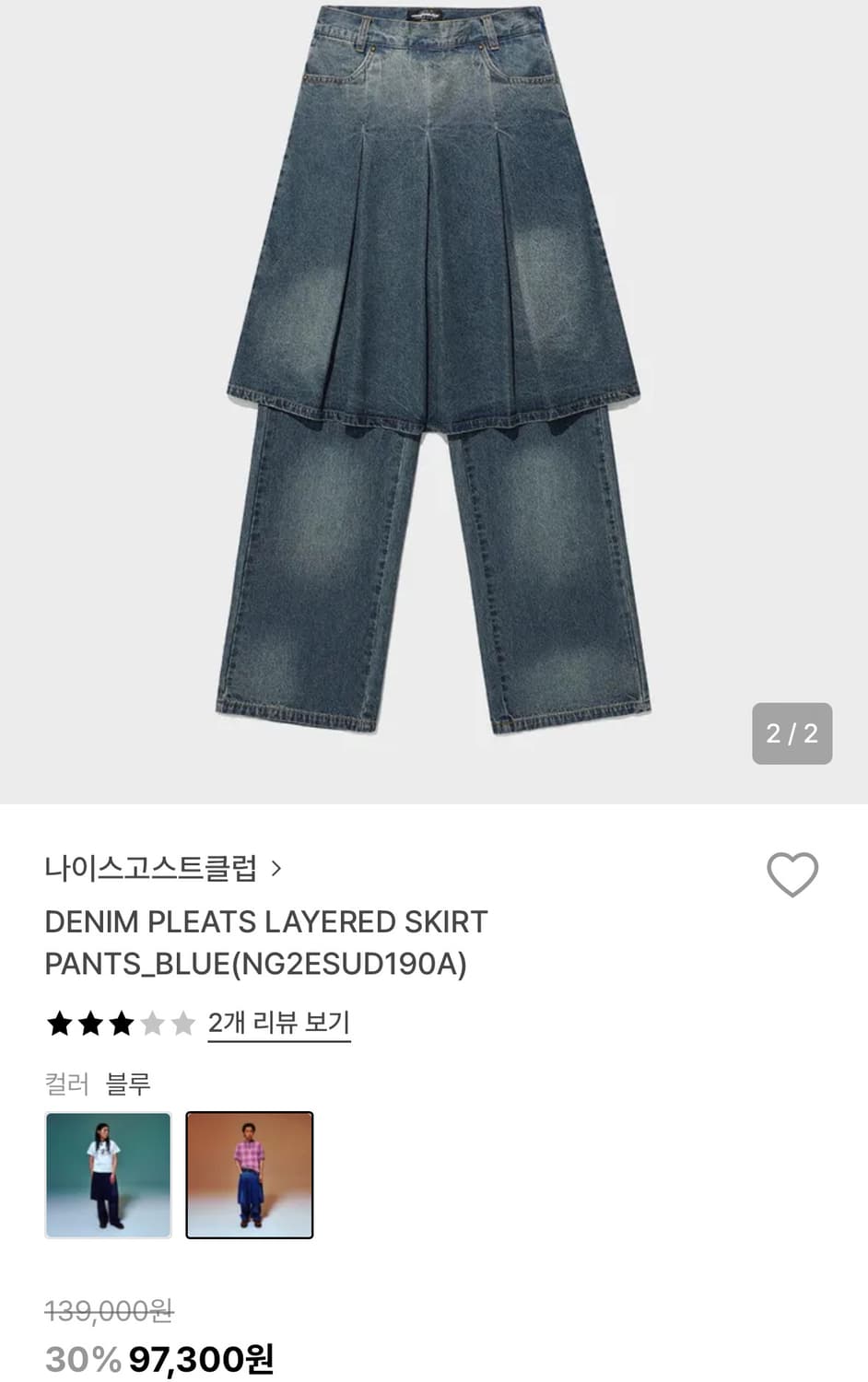Click the 컬러 section label
Viewport: 868px width, 1382px height.
tap(67, 1084)
